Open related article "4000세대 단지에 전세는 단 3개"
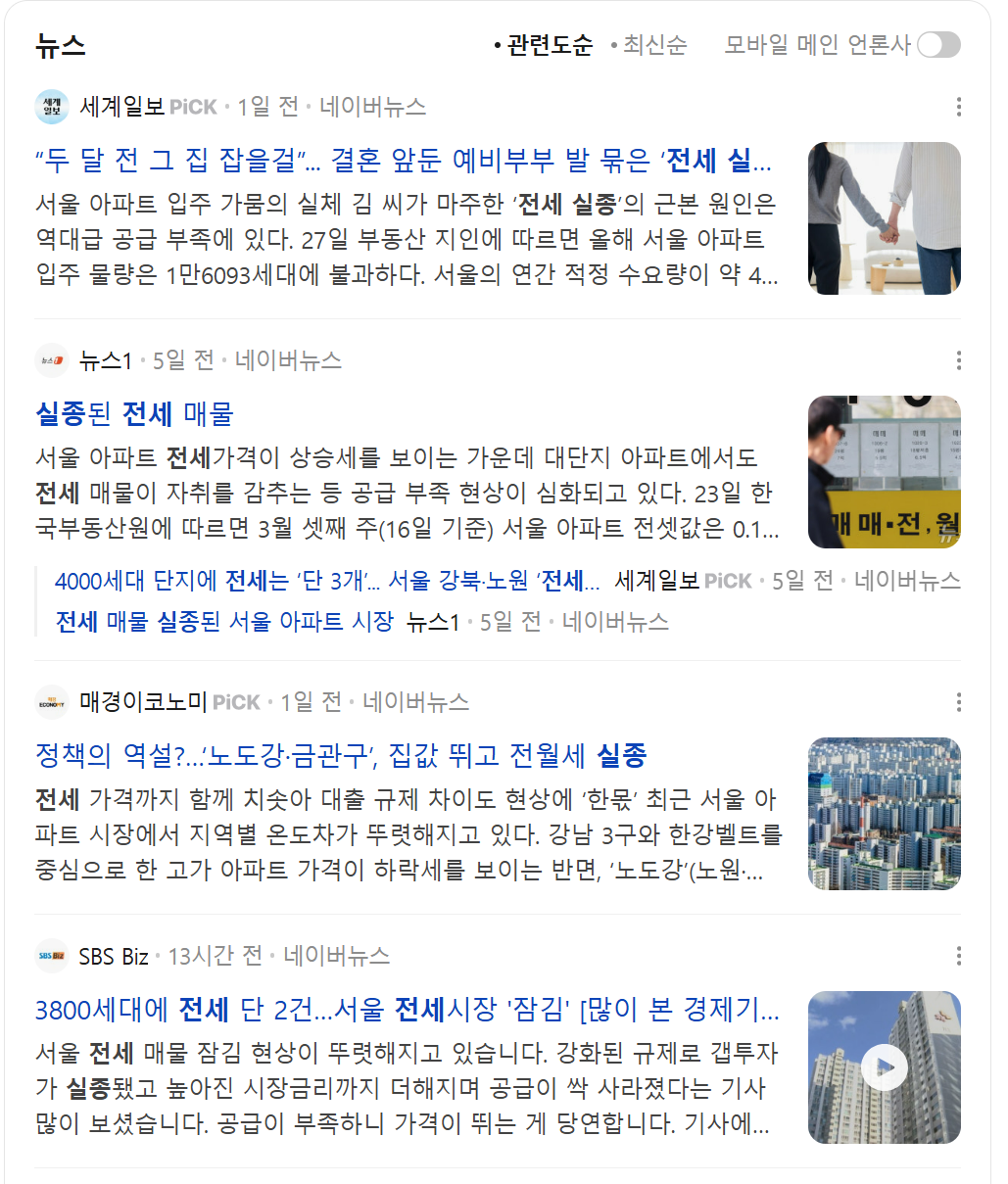 (327, 581)
